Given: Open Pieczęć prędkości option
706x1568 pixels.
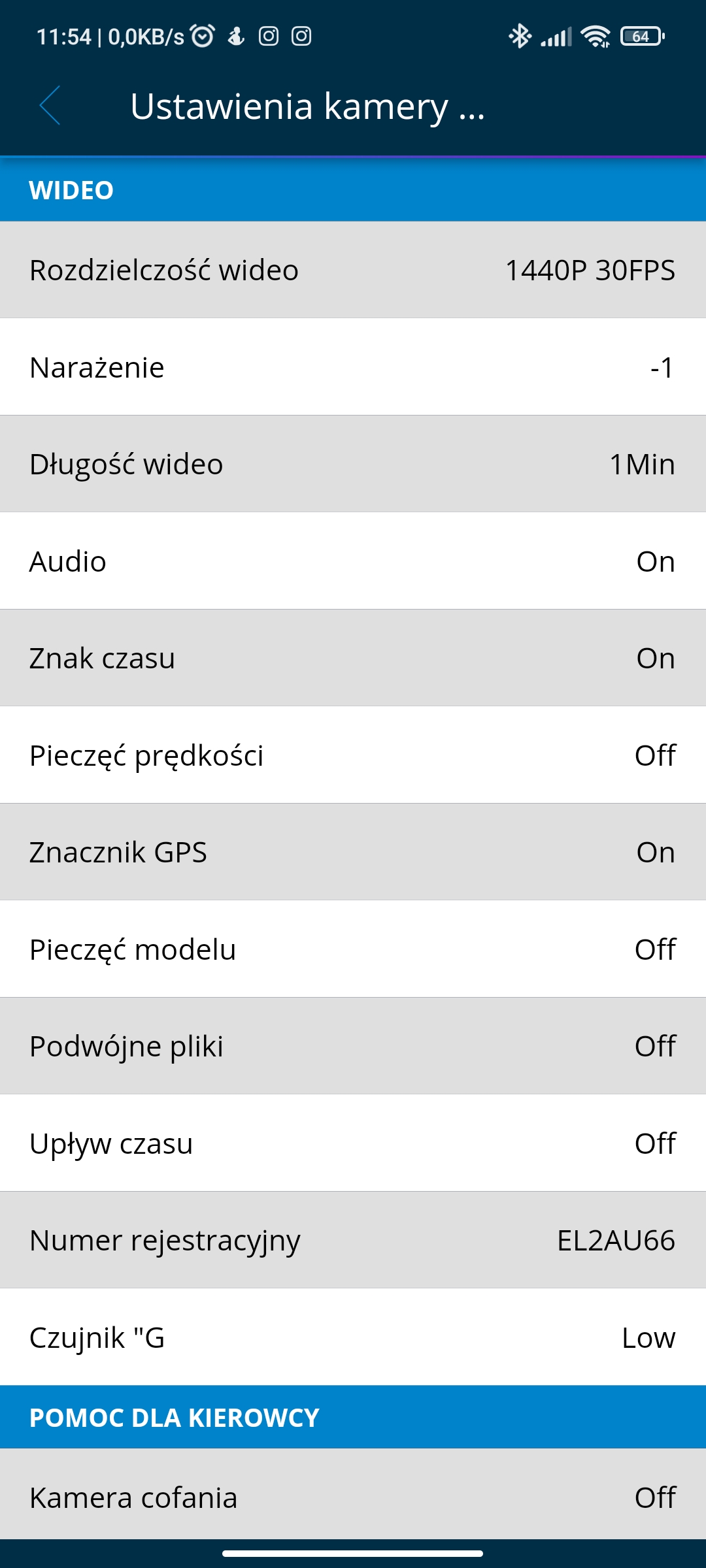Looking at the screenshot, I should click(x=353, y=755).
